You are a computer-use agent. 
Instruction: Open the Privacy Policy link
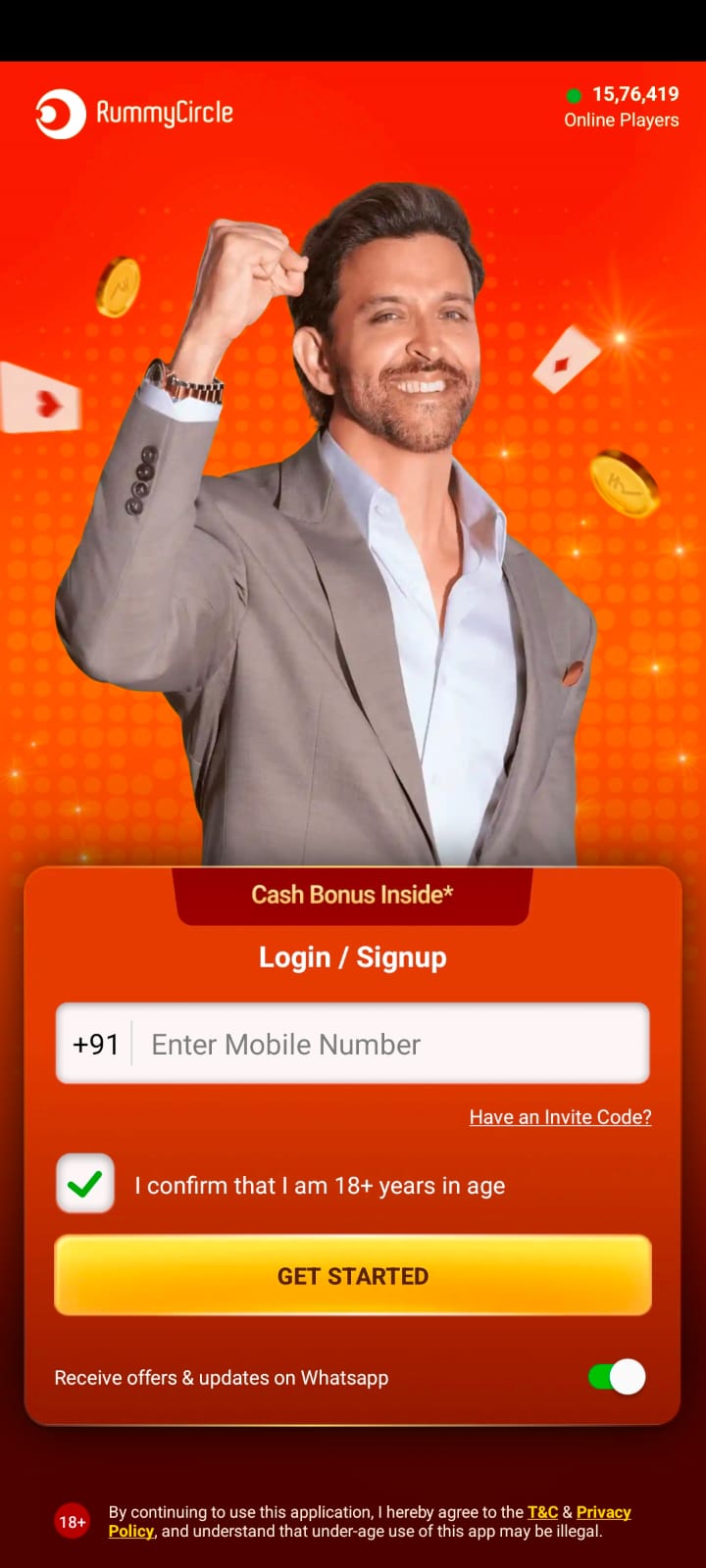tap(602, 1512)
